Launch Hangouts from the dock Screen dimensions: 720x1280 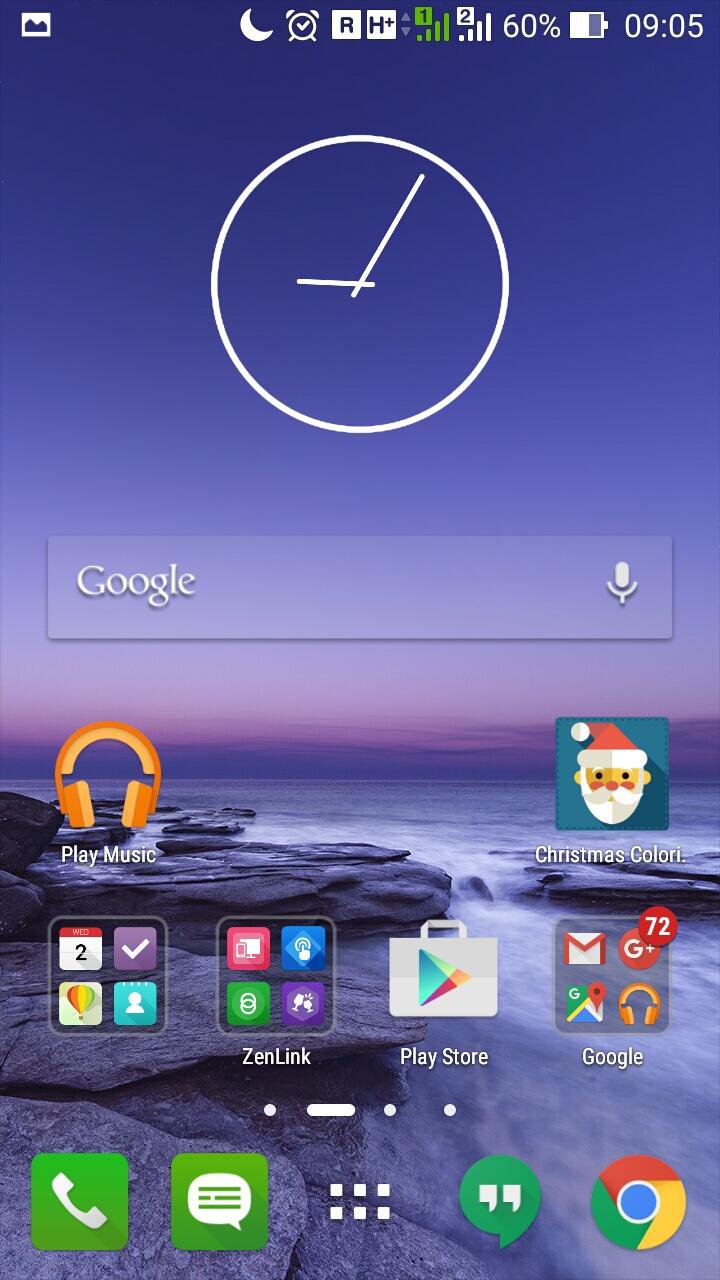click(x=500, y=1202)
